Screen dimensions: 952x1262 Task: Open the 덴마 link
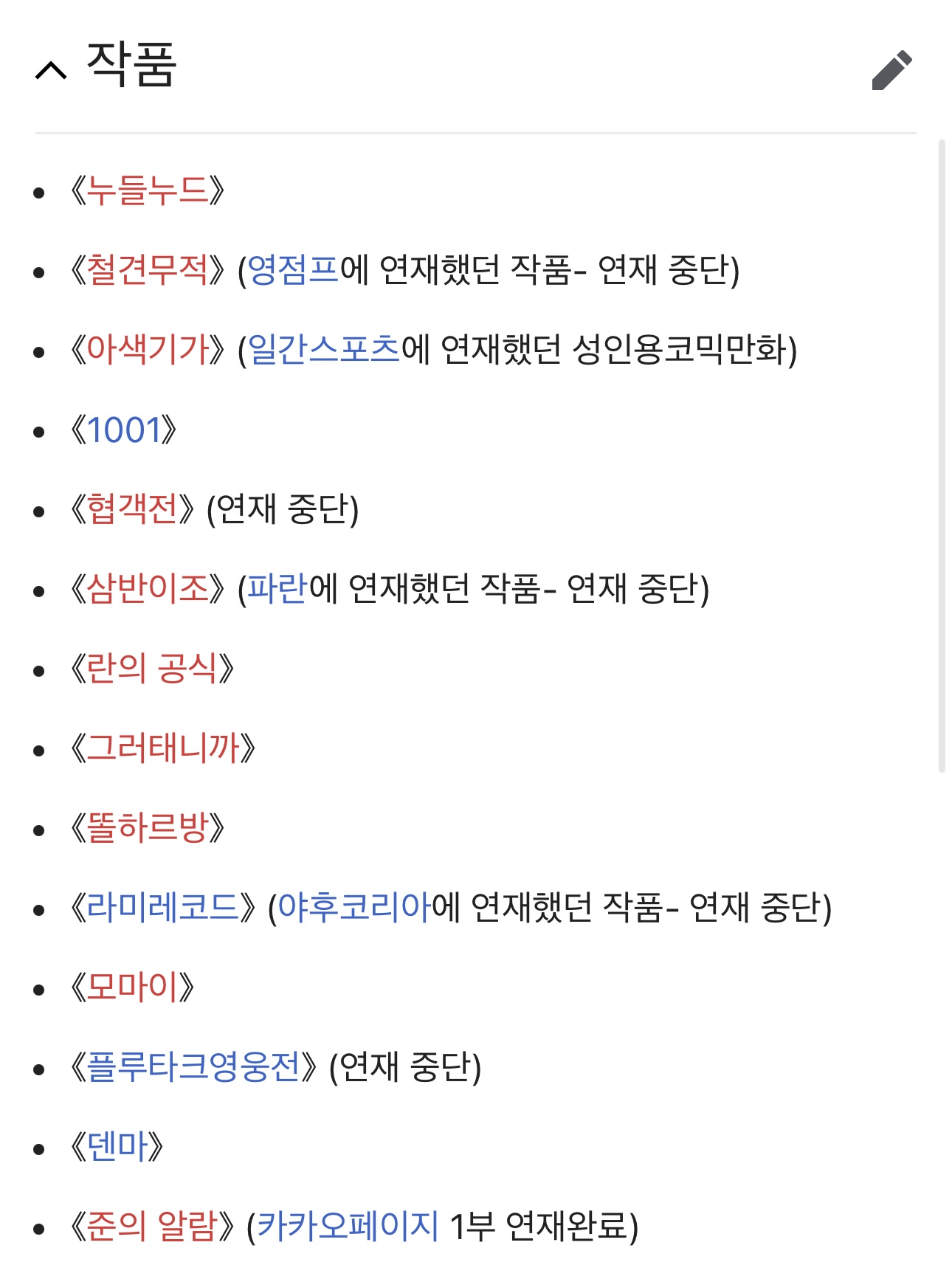117,1147
